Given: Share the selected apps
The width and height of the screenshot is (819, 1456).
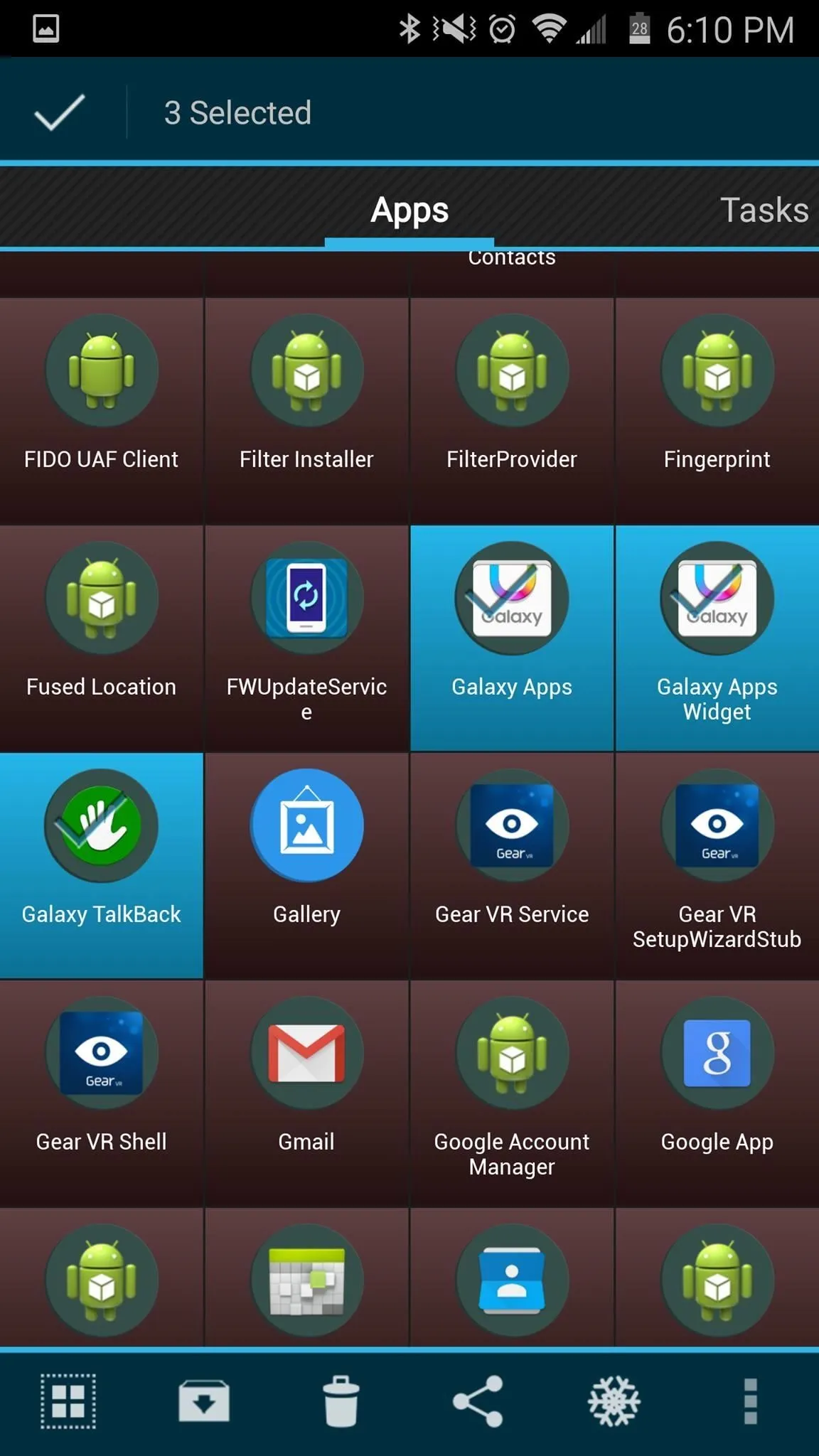Looking at the screenshot, I should (x=478, y=1401).
